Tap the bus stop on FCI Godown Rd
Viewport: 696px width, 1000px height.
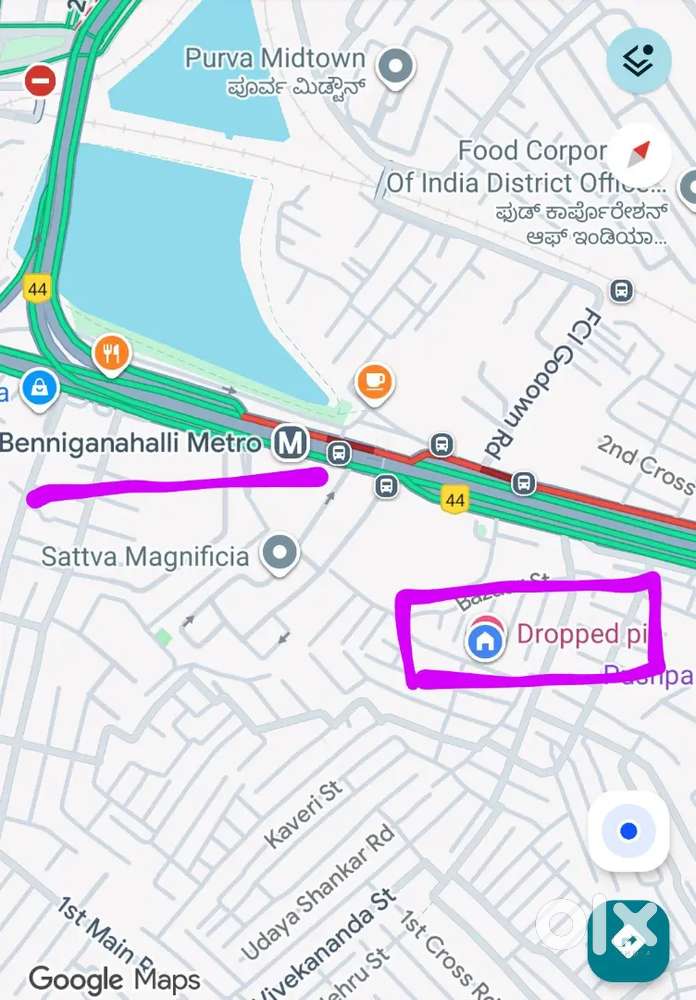click(x=621, y=291)
